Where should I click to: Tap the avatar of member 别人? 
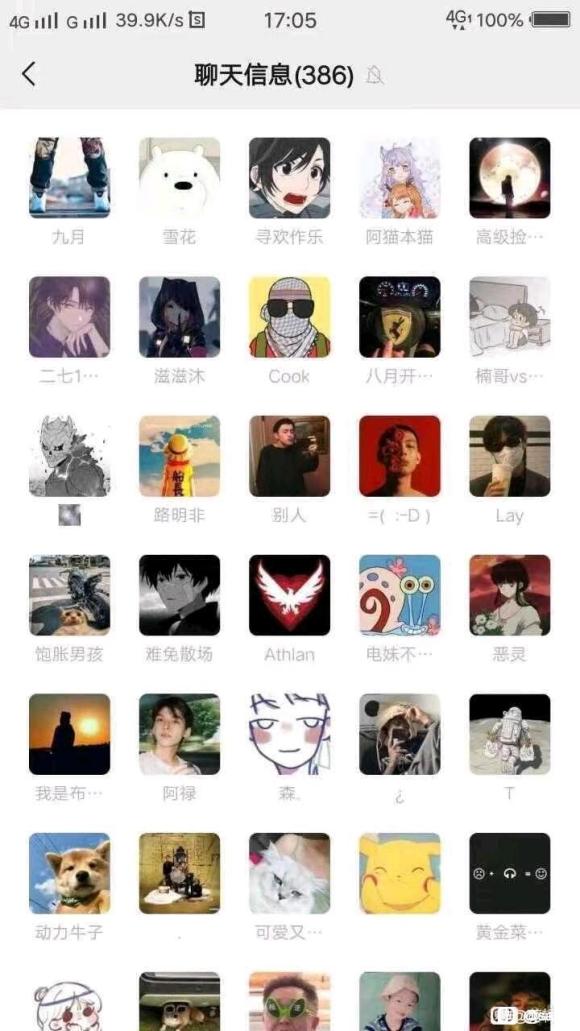[x=289, y=456]
